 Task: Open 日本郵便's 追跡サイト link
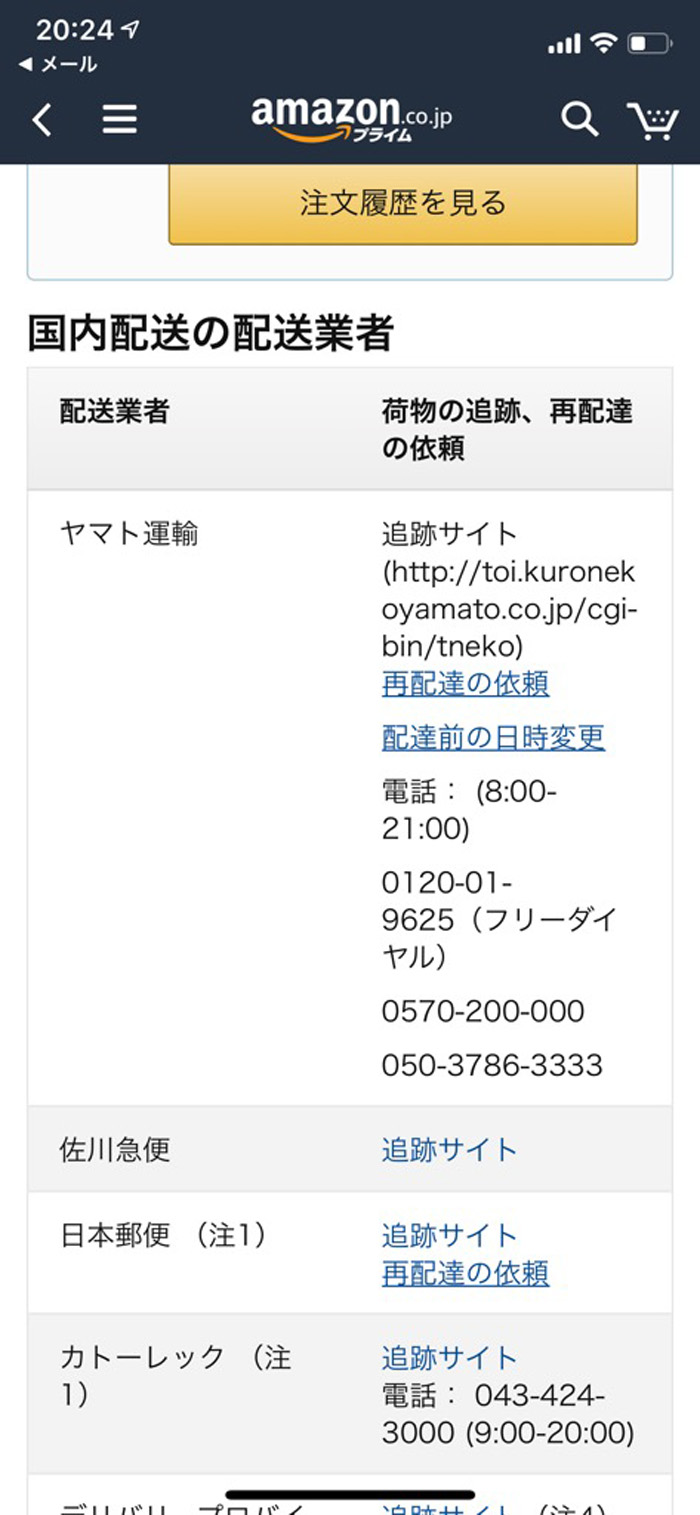coord(449,1235)
